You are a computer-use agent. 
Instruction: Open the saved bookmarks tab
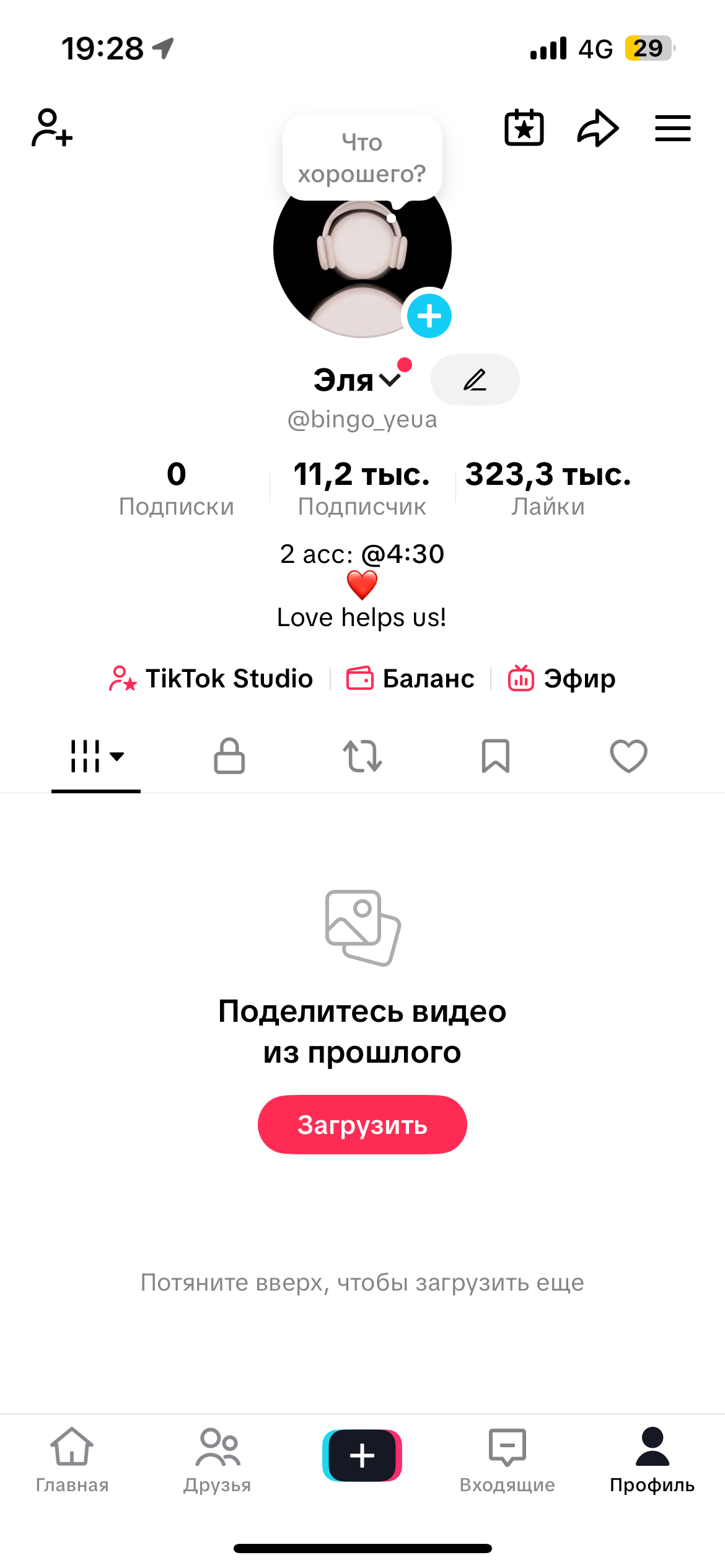(x=494, y=757)
